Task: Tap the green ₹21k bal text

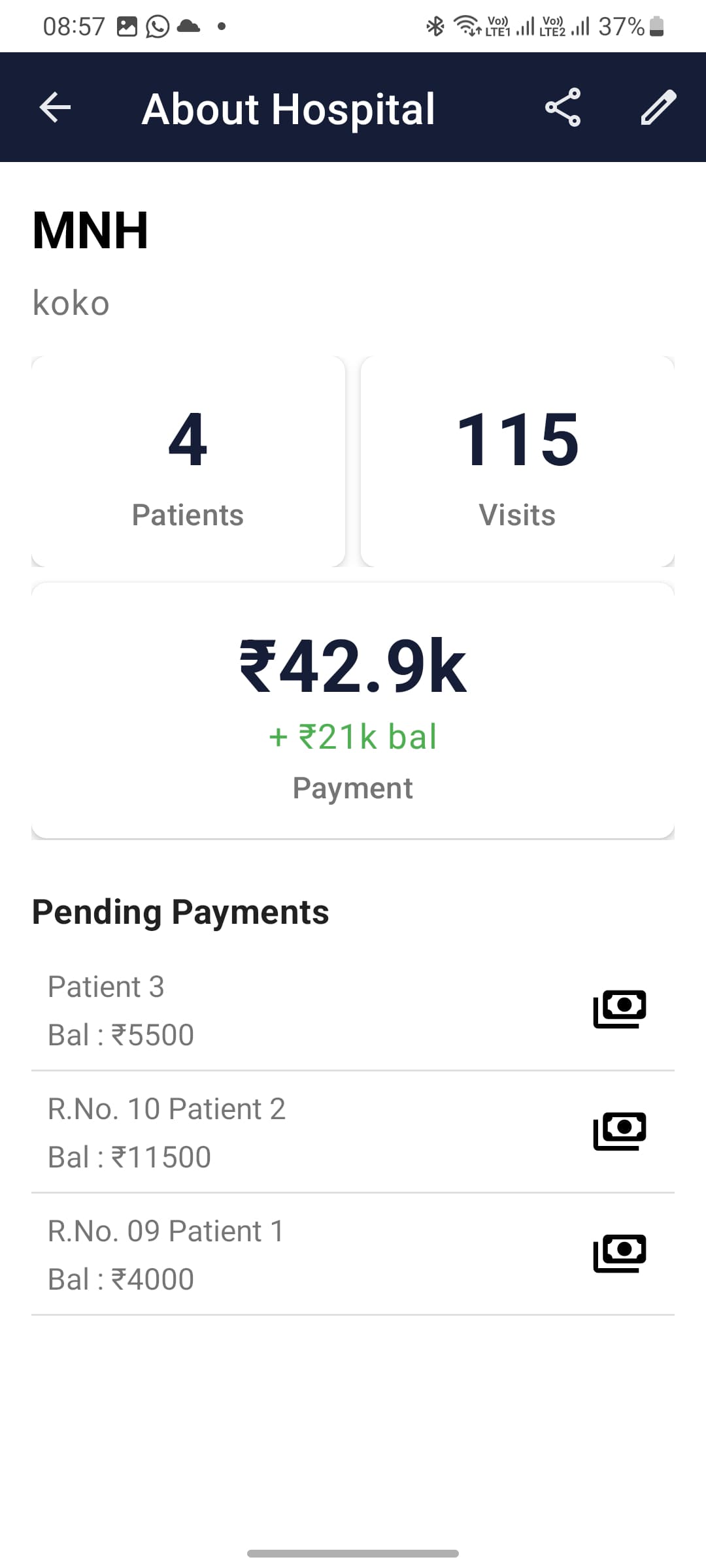Action: 353,736
